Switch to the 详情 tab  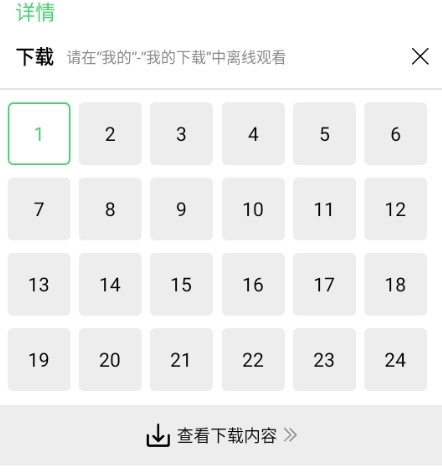click(35, 12)
